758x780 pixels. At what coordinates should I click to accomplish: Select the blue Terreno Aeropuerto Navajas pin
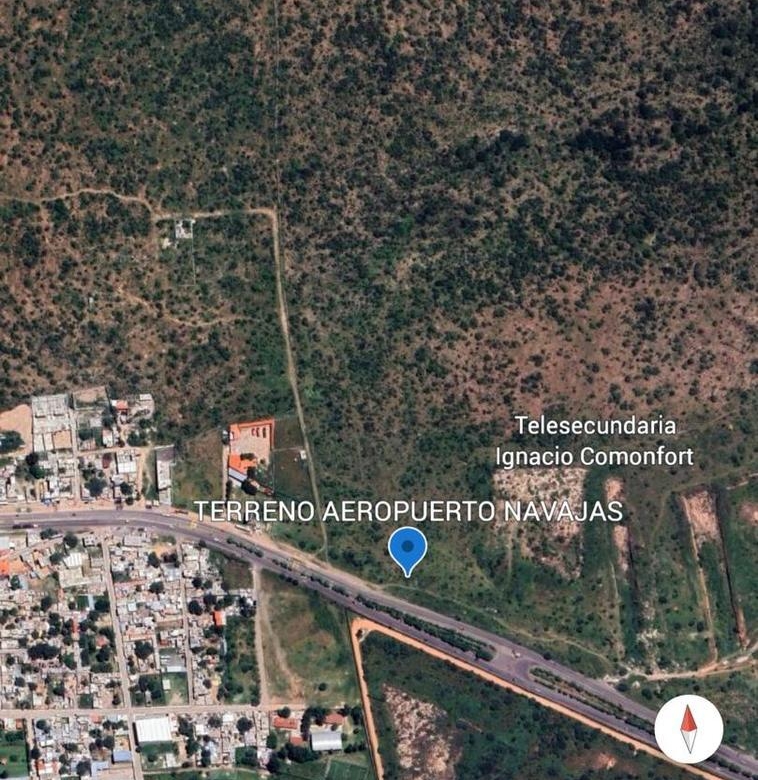(407, 549)
